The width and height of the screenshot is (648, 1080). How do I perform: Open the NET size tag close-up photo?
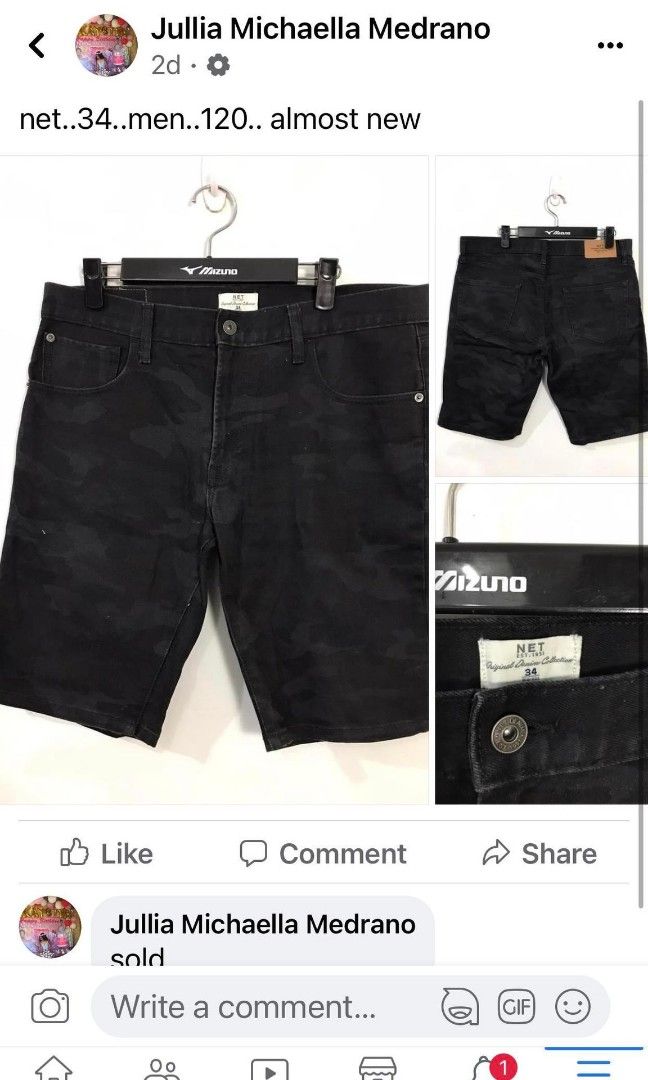pos(541,645)
